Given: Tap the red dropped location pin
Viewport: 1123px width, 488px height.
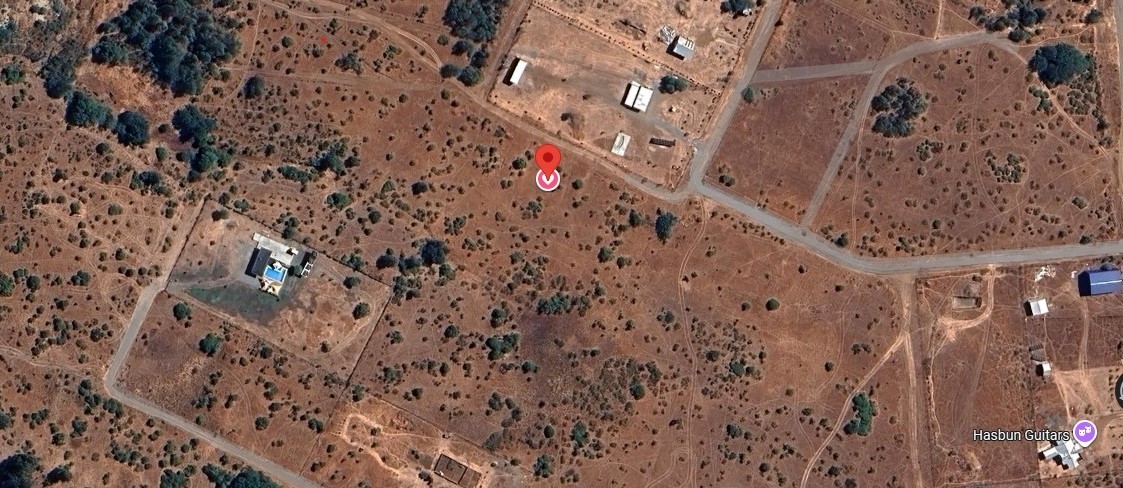Looking at the screenshot, I should tap(548, 161).
